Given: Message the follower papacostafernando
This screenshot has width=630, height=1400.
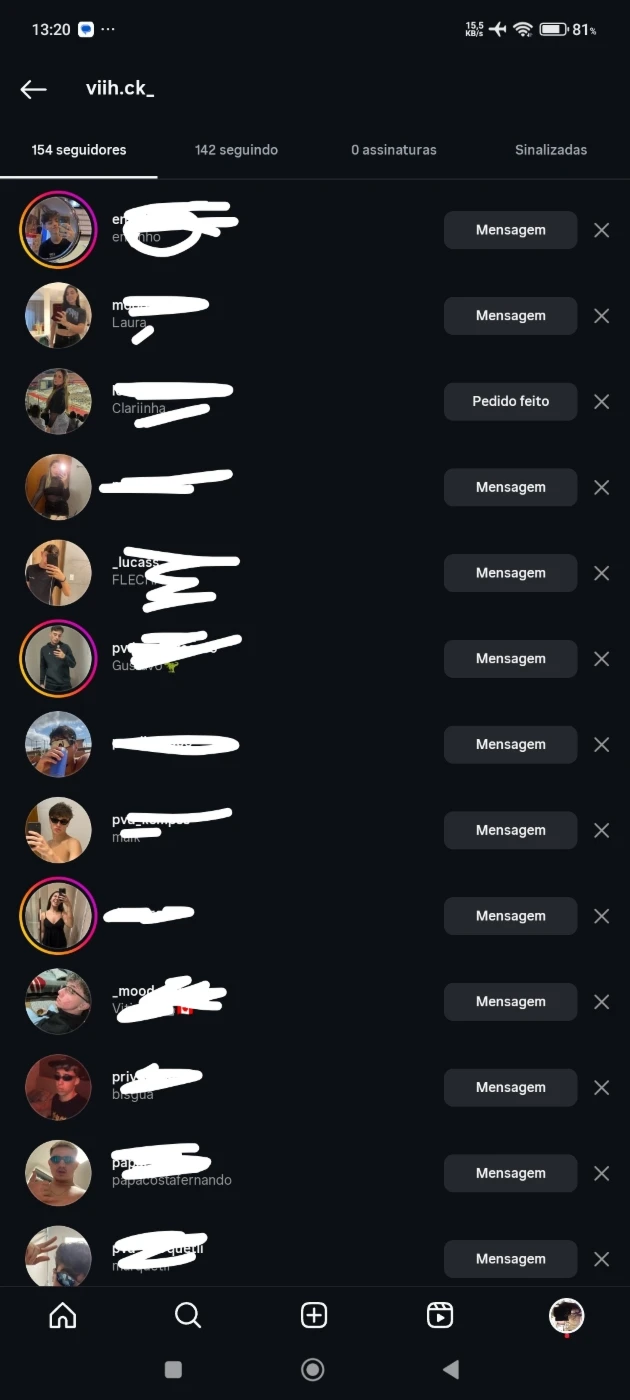Looking at the screenshot, I should 510,1173.
